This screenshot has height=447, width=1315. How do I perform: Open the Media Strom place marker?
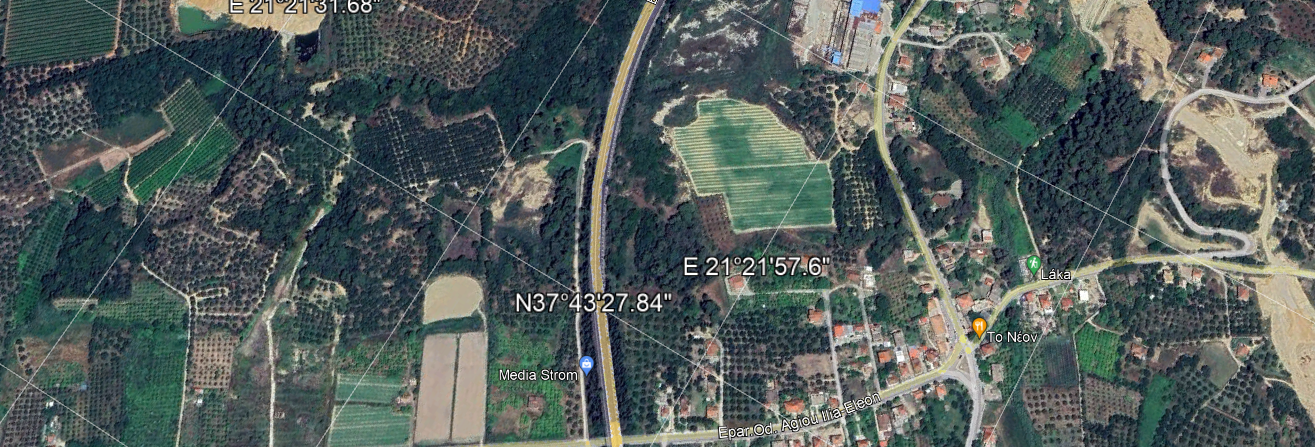coord(586,364)
